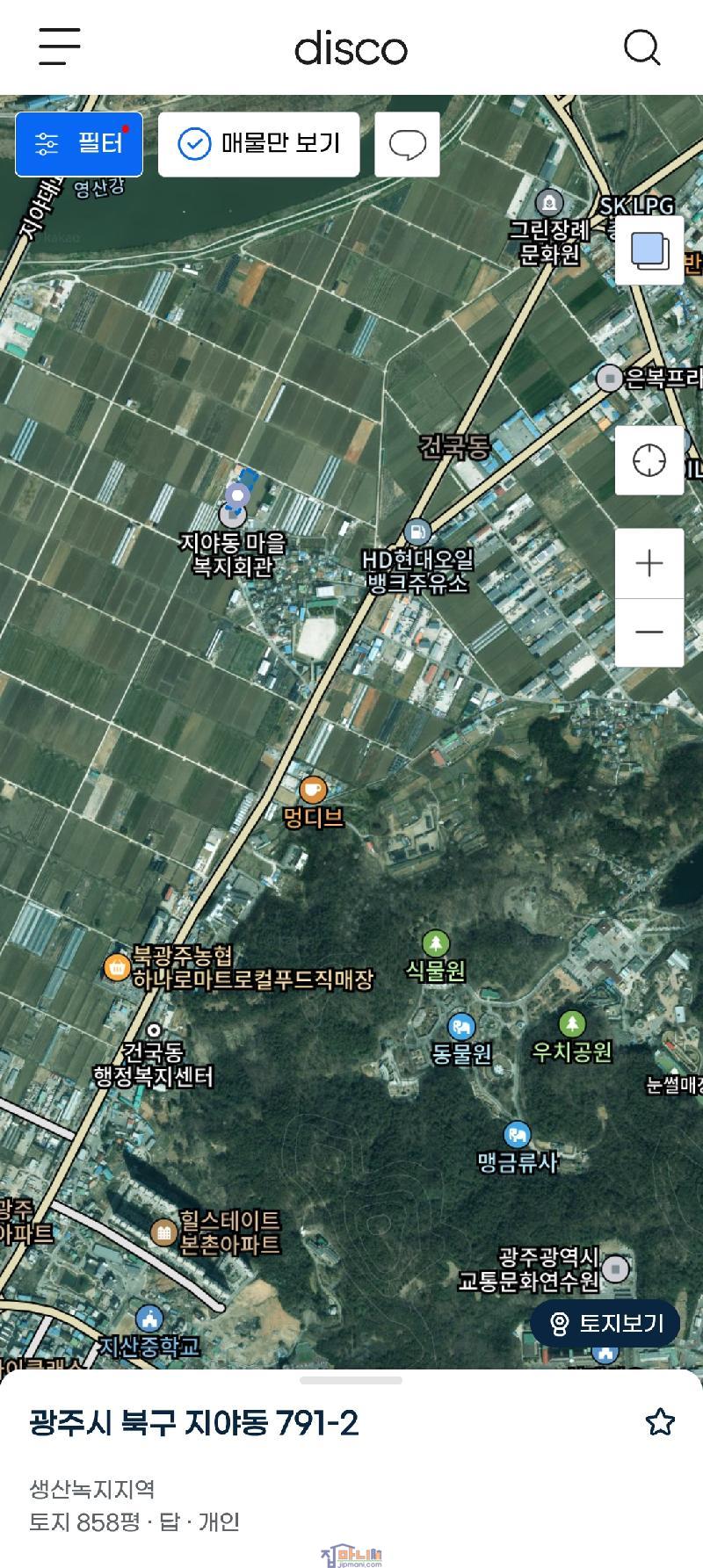This screenshot has height=1568, width=703.
Task: Tap the 토지보기 button
Action: click(x=605, y=1323)
